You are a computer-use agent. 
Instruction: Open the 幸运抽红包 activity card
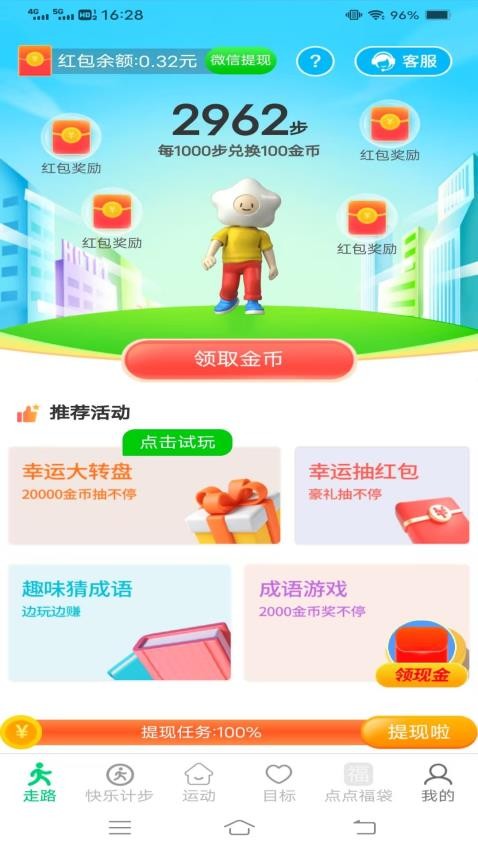pyautogui.click(x=382, y=495)
